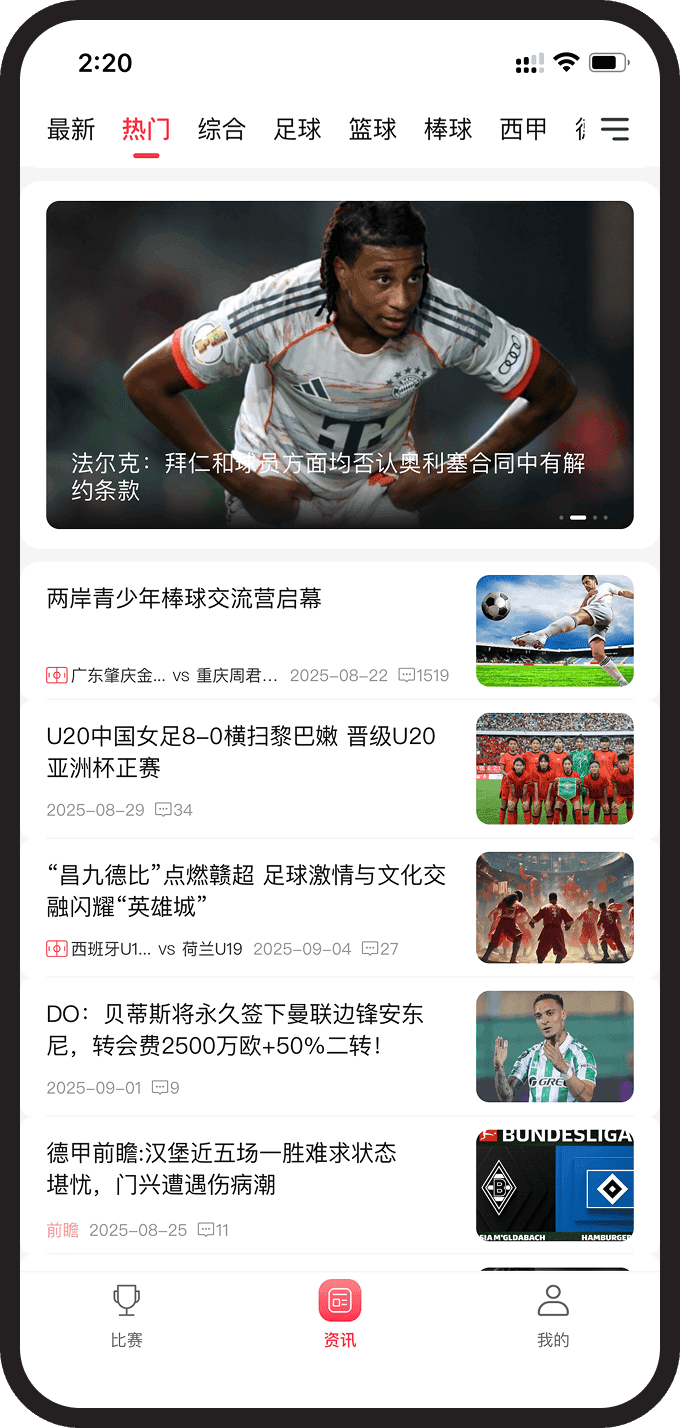680x1428 pixels.
Task: Open the 我的 profile tab
Action: (553, 1316)
